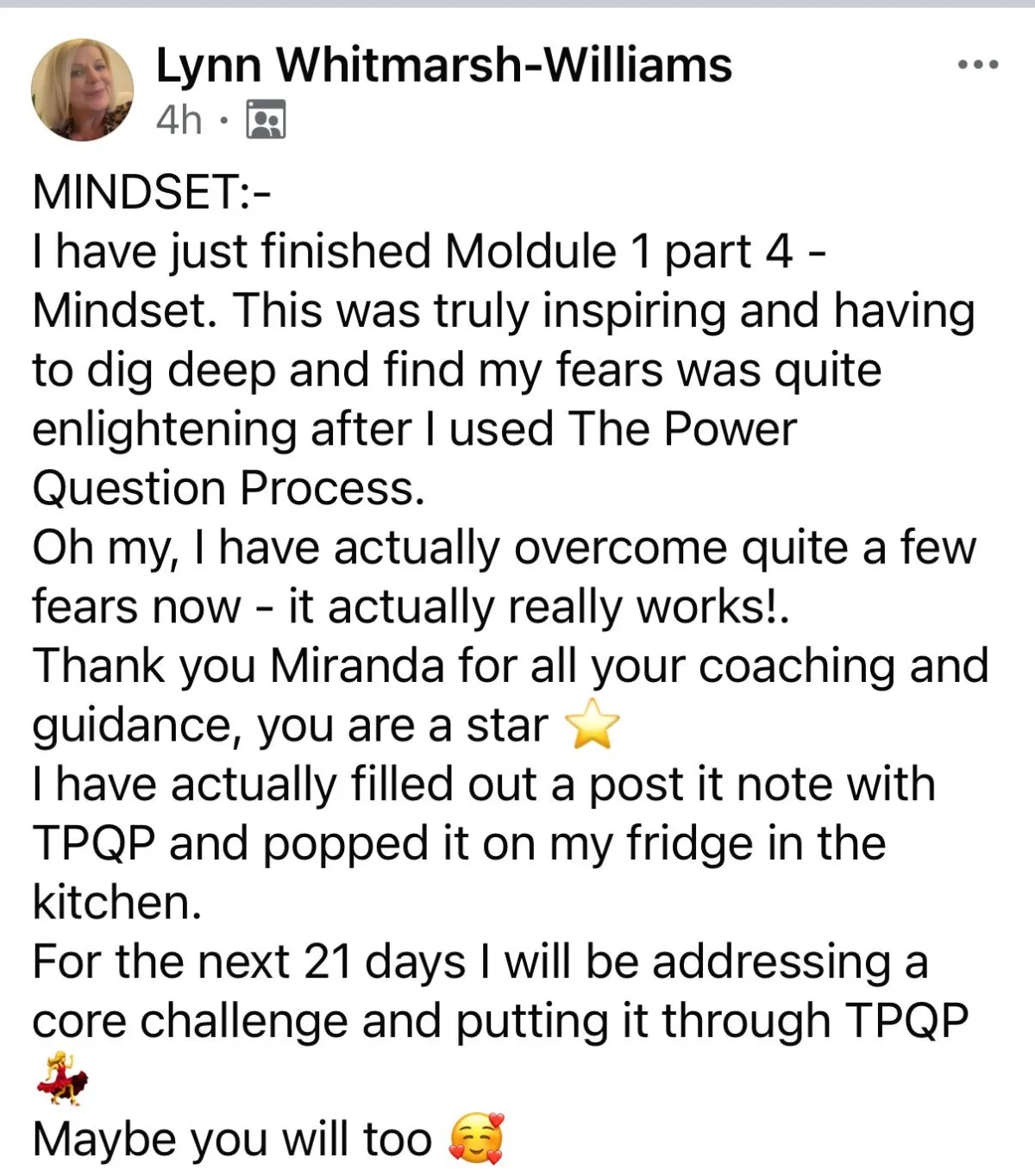Tap the group audience icon beside 4h

266,120
